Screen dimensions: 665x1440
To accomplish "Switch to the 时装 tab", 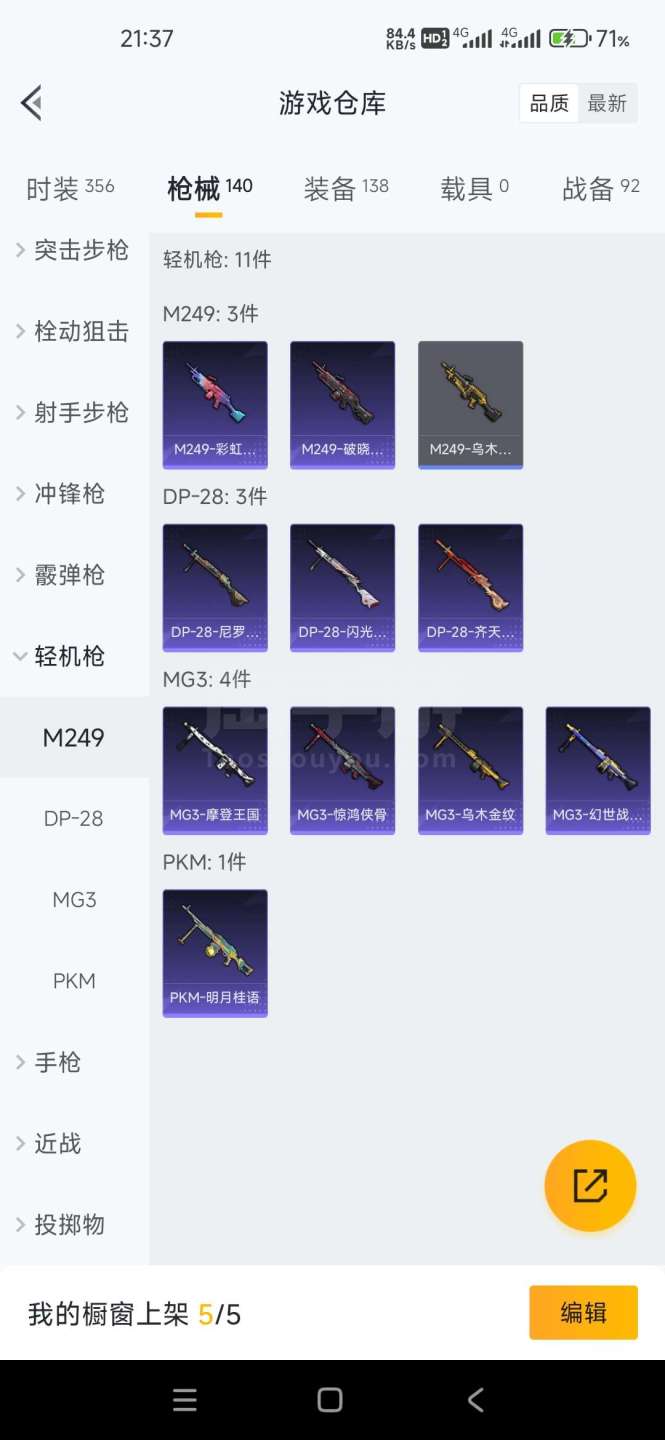I will click(x=70, y=188).
